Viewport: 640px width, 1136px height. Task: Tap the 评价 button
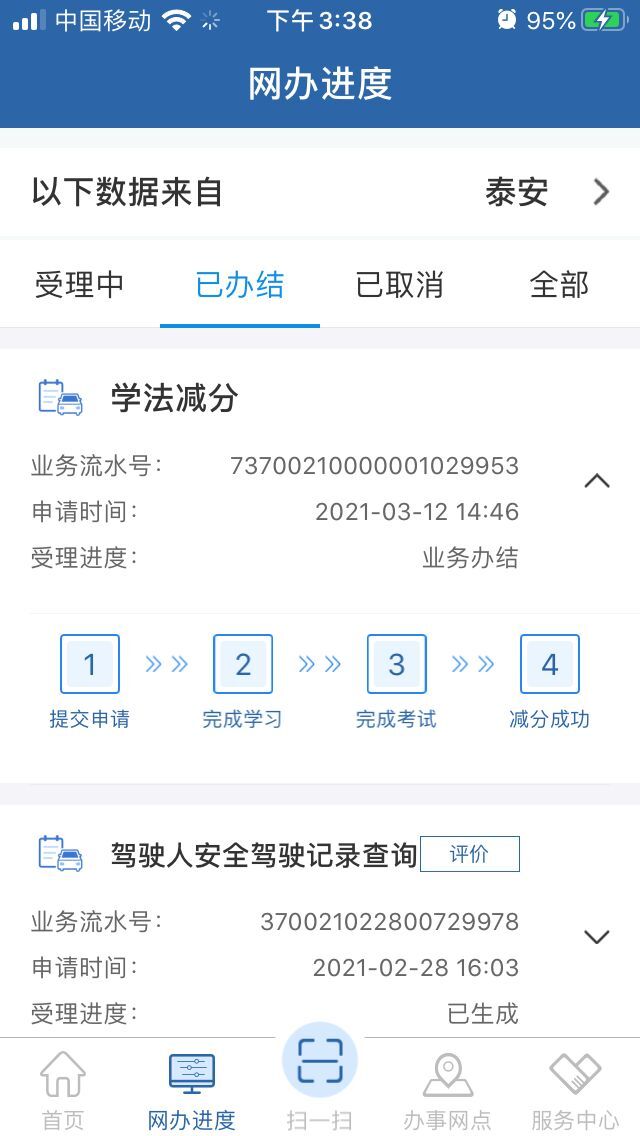coord(469,854)
